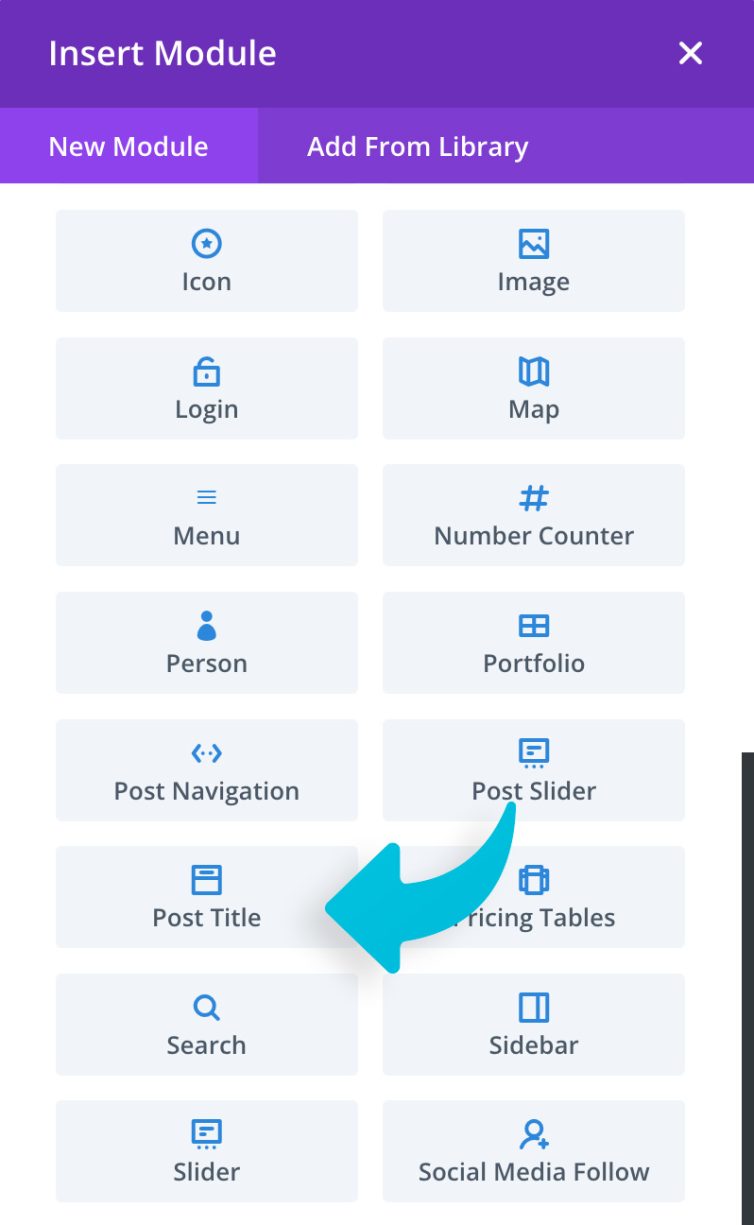This screenshot has height=1225, width=754.
Task: Choose the Post Slider module
Action: (533, 770)
